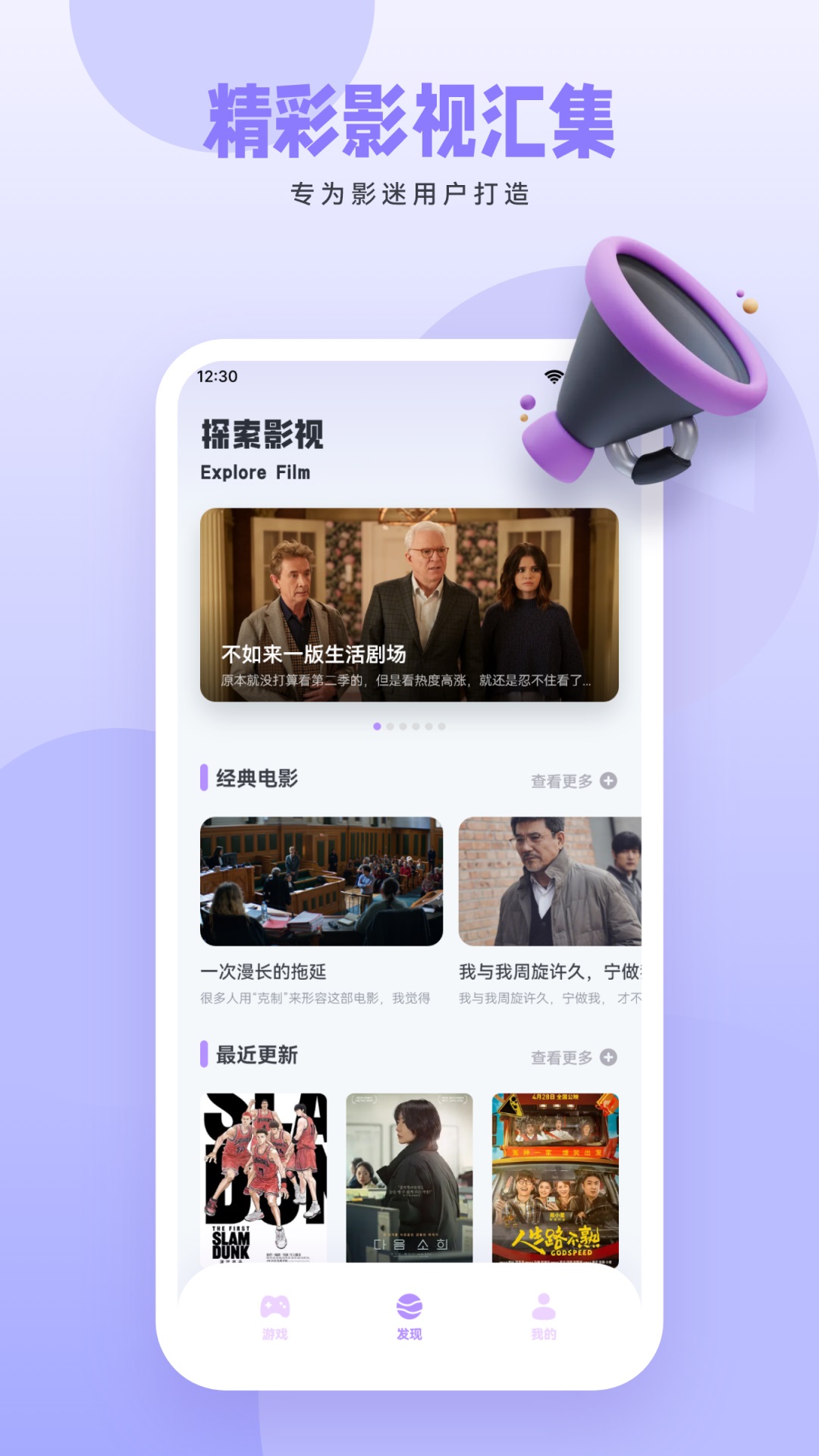Tap the purple bar beside 经典电影

click(x=205, y=777)
